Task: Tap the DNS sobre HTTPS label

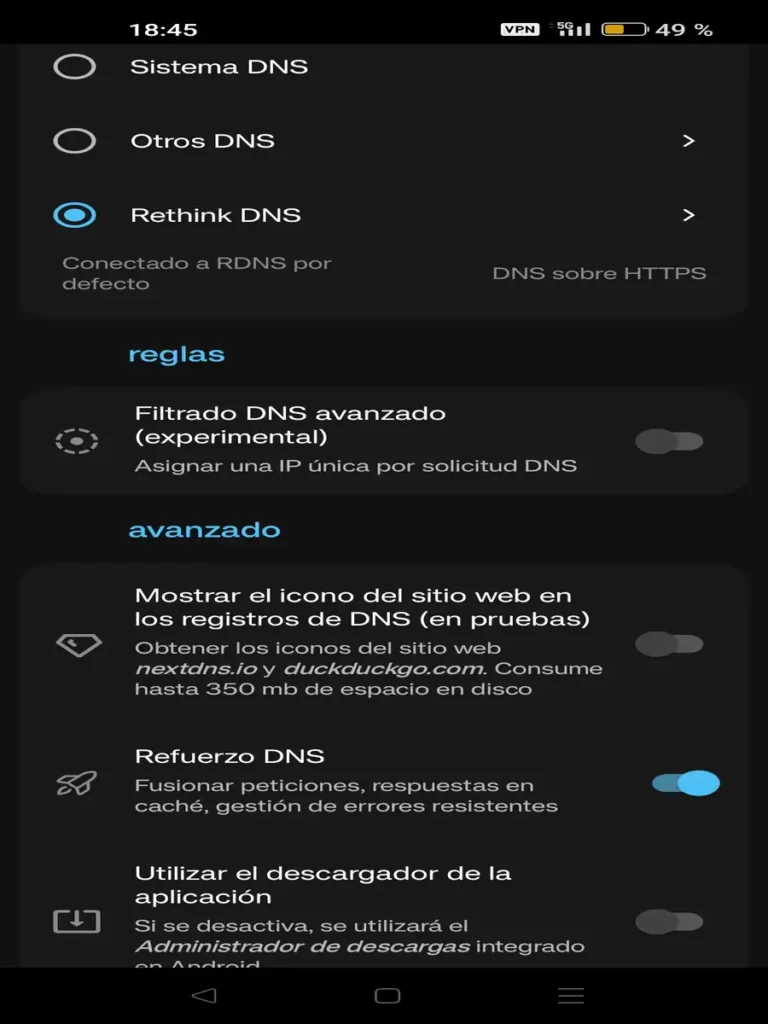Action: (597, 272)
